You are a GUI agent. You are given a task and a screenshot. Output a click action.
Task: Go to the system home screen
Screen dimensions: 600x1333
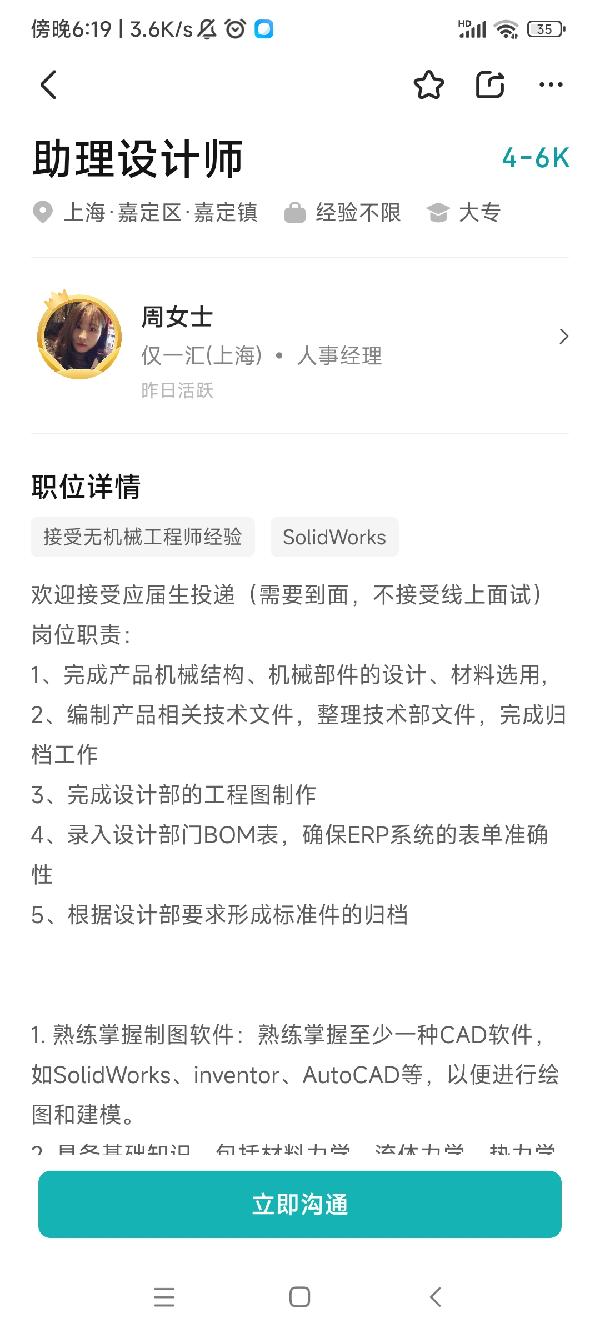(299, 1297)
